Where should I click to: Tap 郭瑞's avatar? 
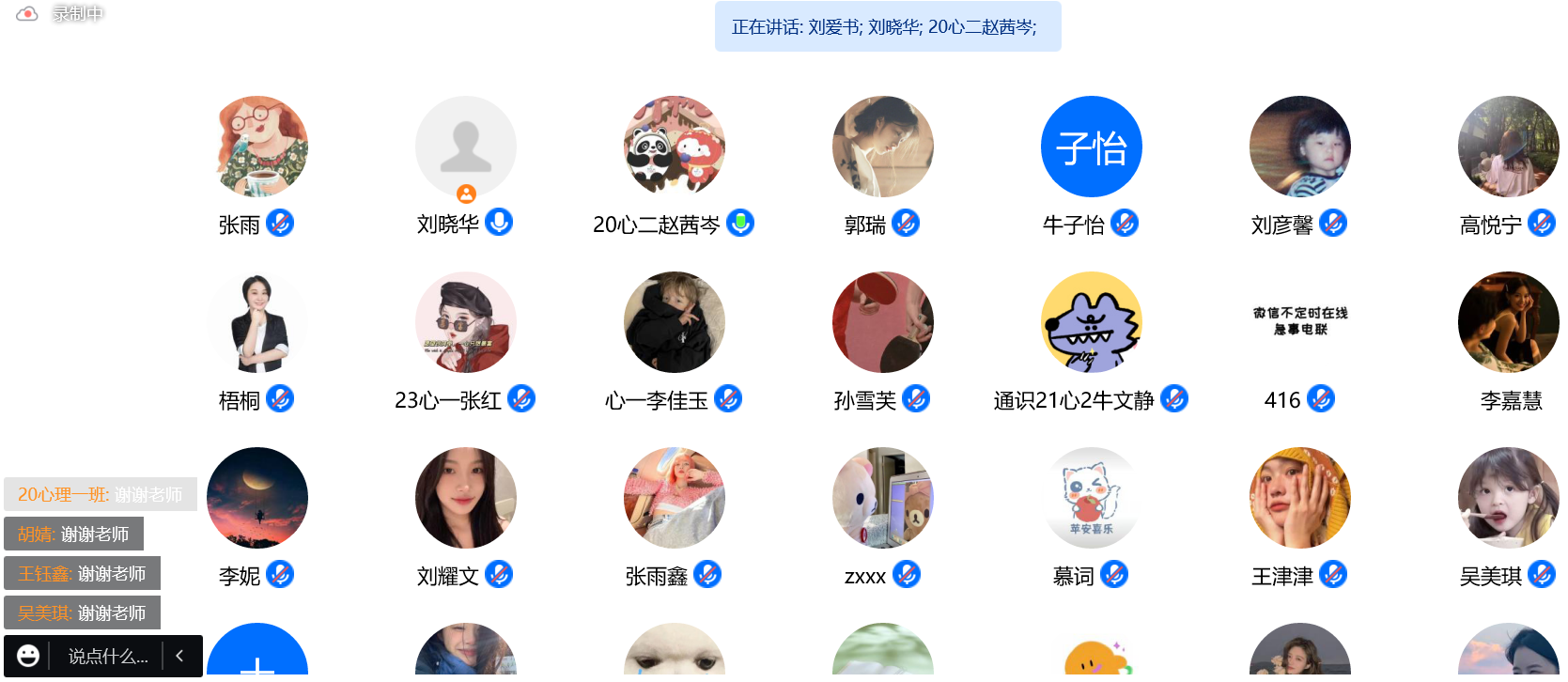[x=883, y=147]
